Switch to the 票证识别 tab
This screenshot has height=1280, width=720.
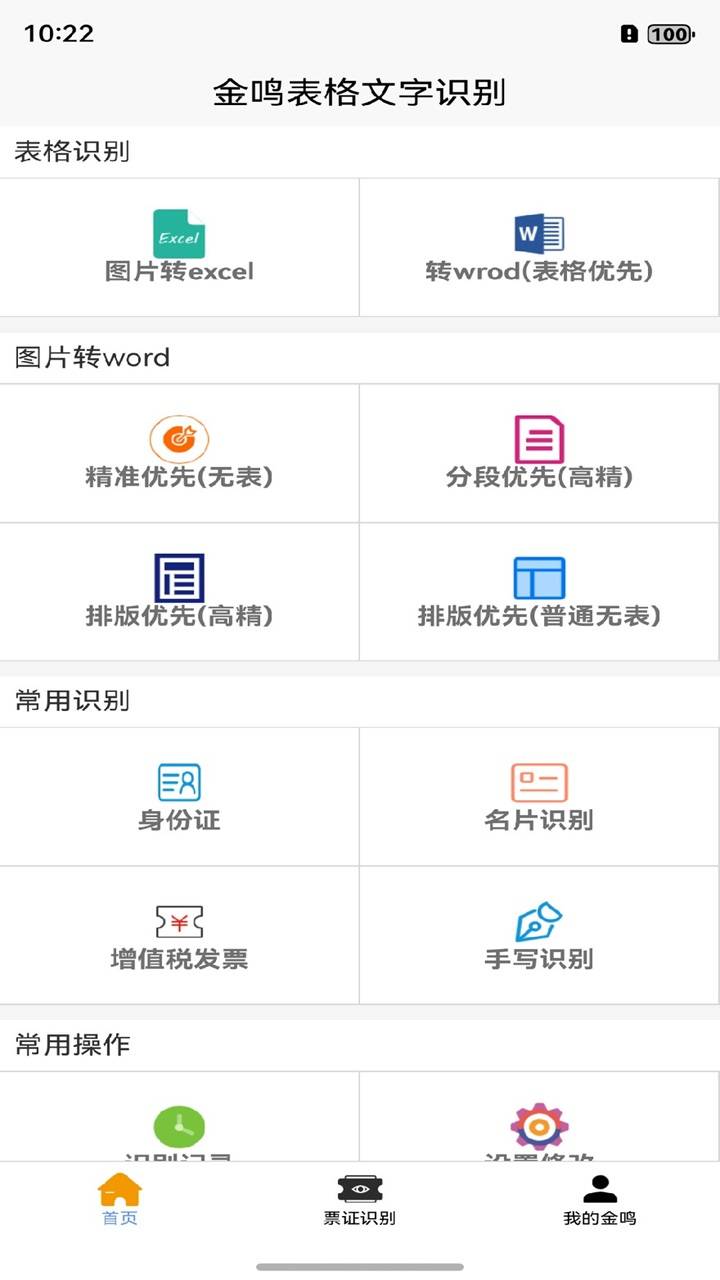[360, 1200]
